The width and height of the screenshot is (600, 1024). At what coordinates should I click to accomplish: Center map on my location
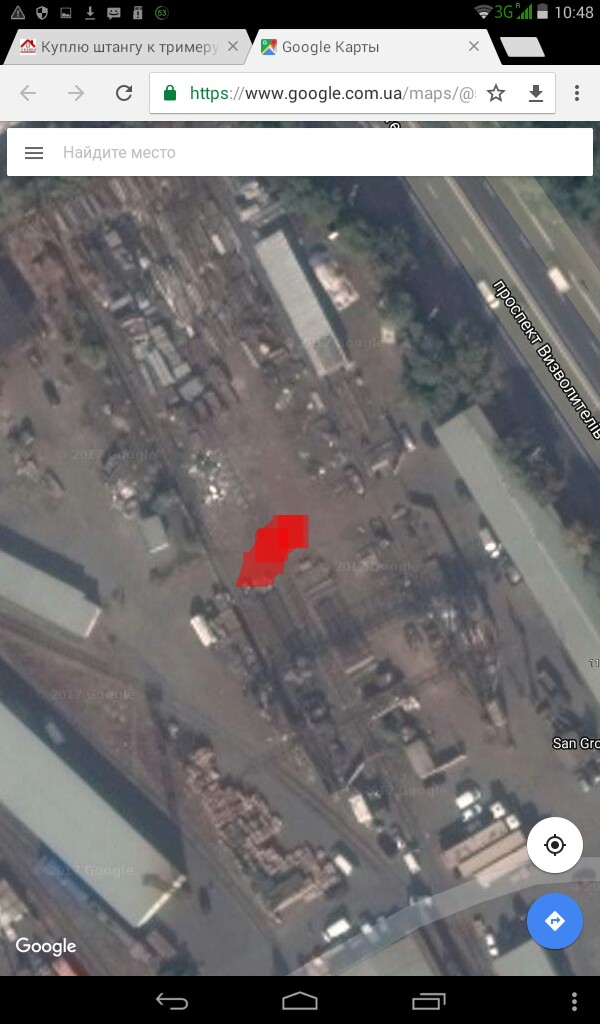pyautogui.click(x=555, y=845)
